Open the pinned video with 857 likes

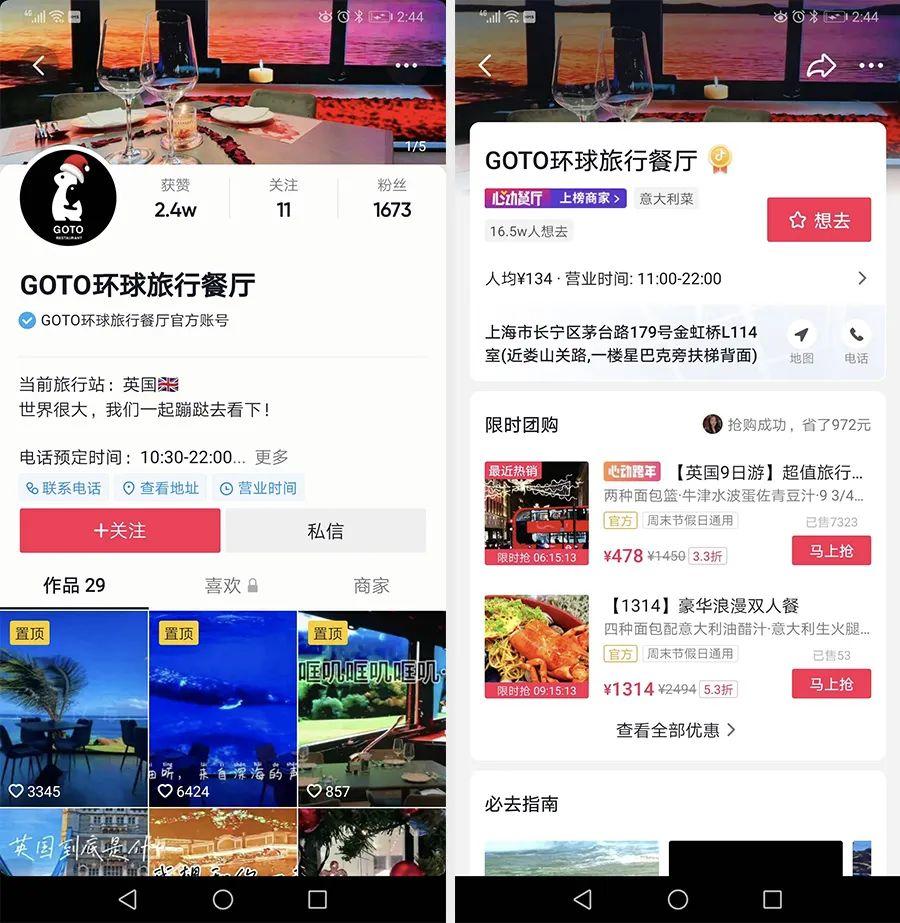(371, 708)
